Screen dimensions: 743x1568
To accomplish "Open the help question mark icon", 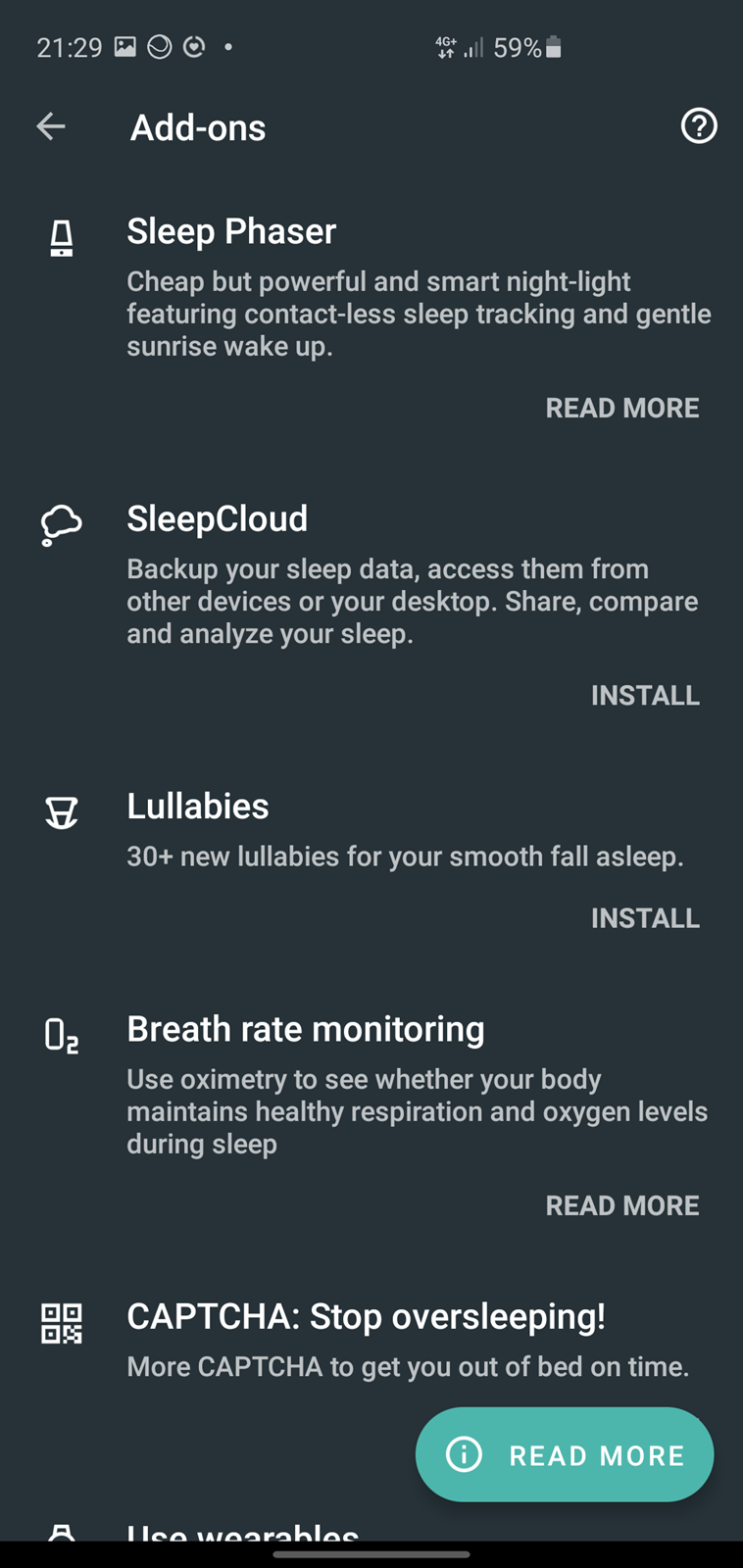I will point(699,126).
